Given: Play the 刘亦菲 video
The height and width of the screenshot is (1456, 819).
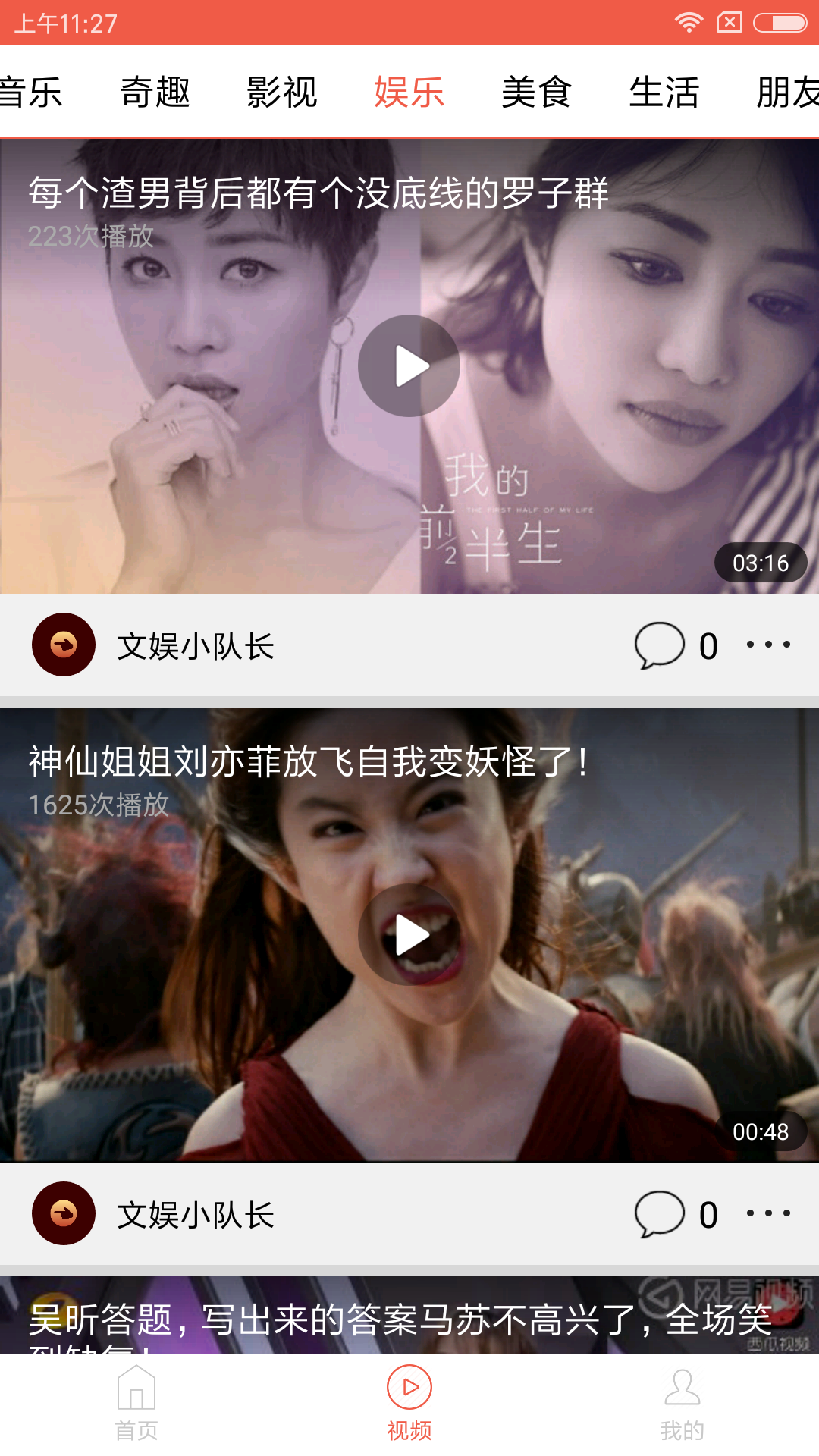Looking at the screenshot, I should click(x=409, y=934).
